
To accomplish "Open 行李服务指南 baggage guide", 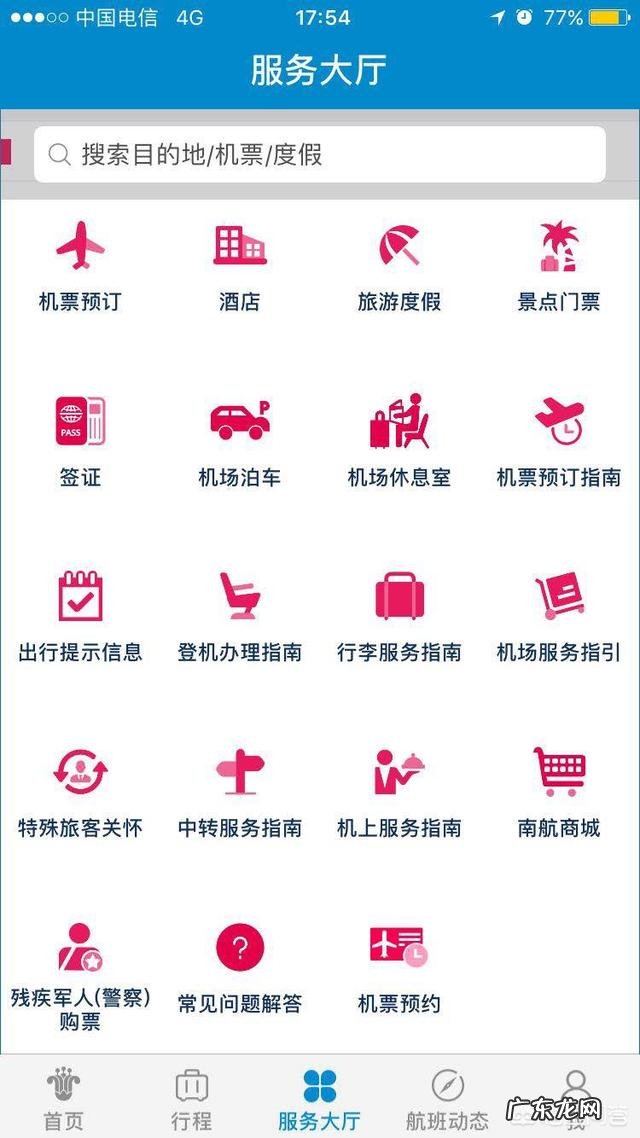I will tap(399, 615).
